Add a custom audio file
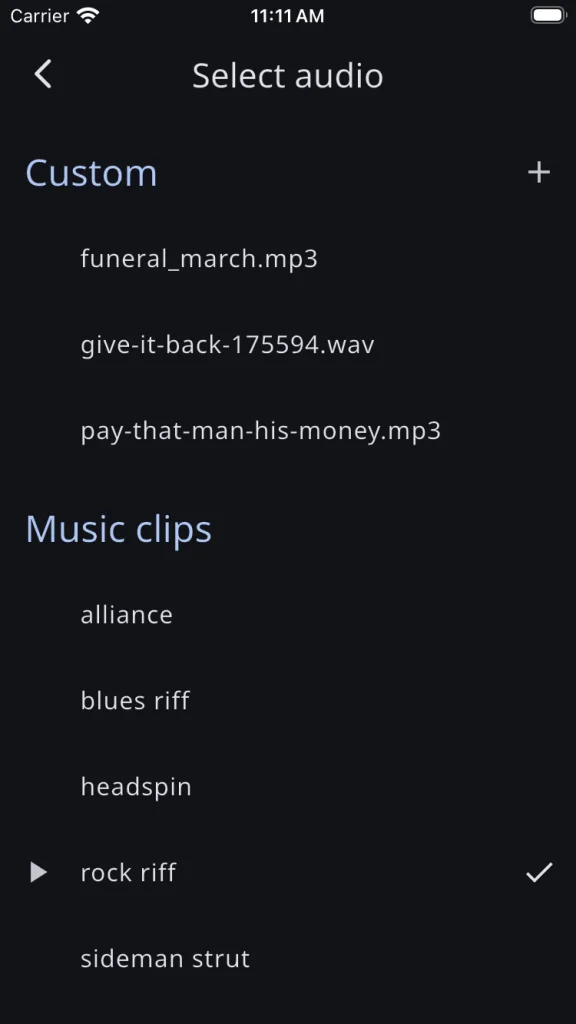This screenshot has width=576, height=1024. click(x=539, y=172)
